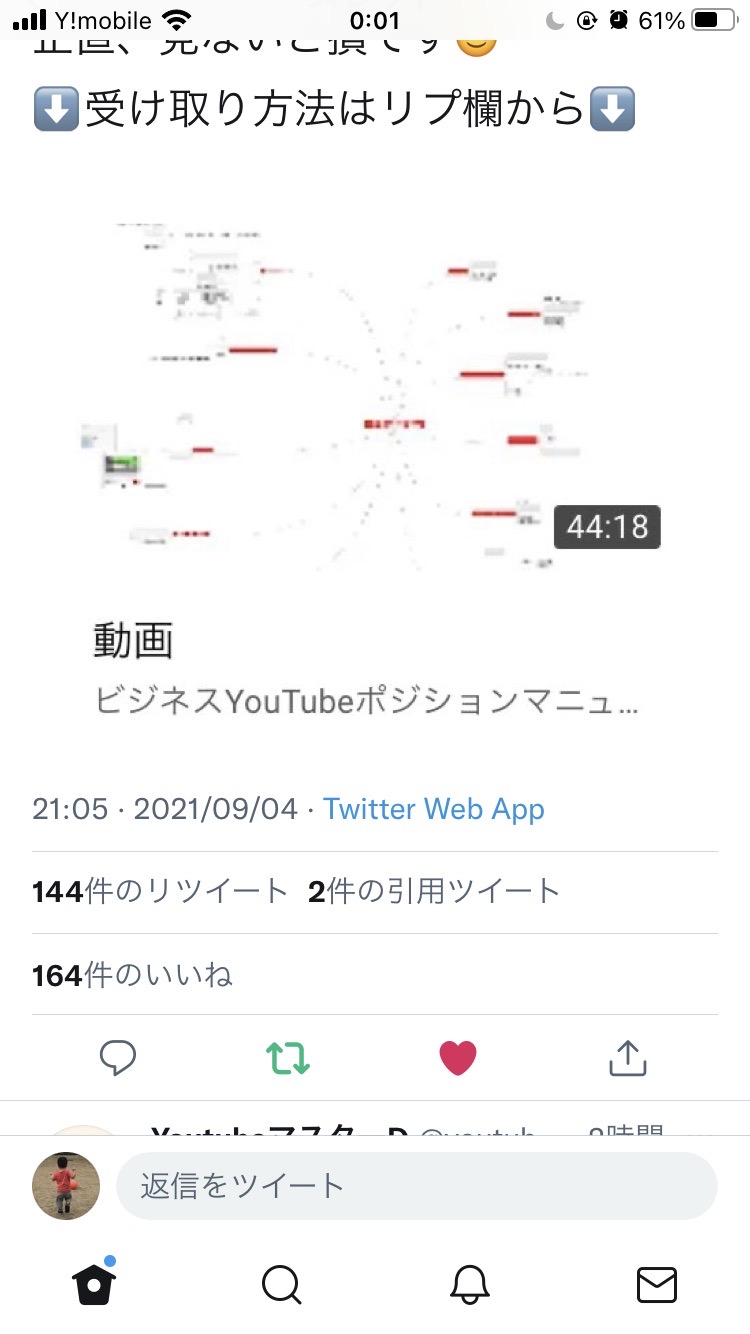
Task: Share the tweet via share icon
Action: tap(628, 1057)
